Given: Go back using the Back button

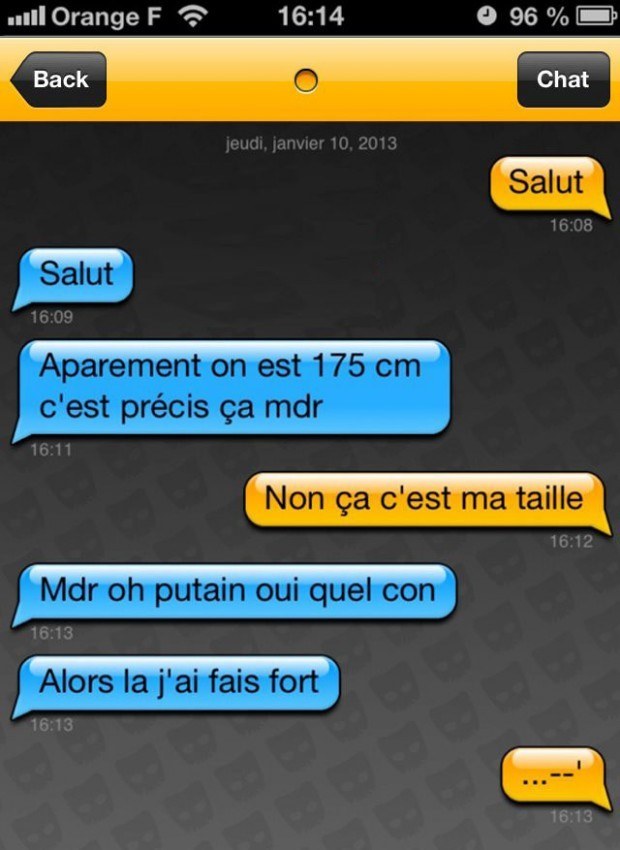Looking at the screenshot, I should point(59,80).
